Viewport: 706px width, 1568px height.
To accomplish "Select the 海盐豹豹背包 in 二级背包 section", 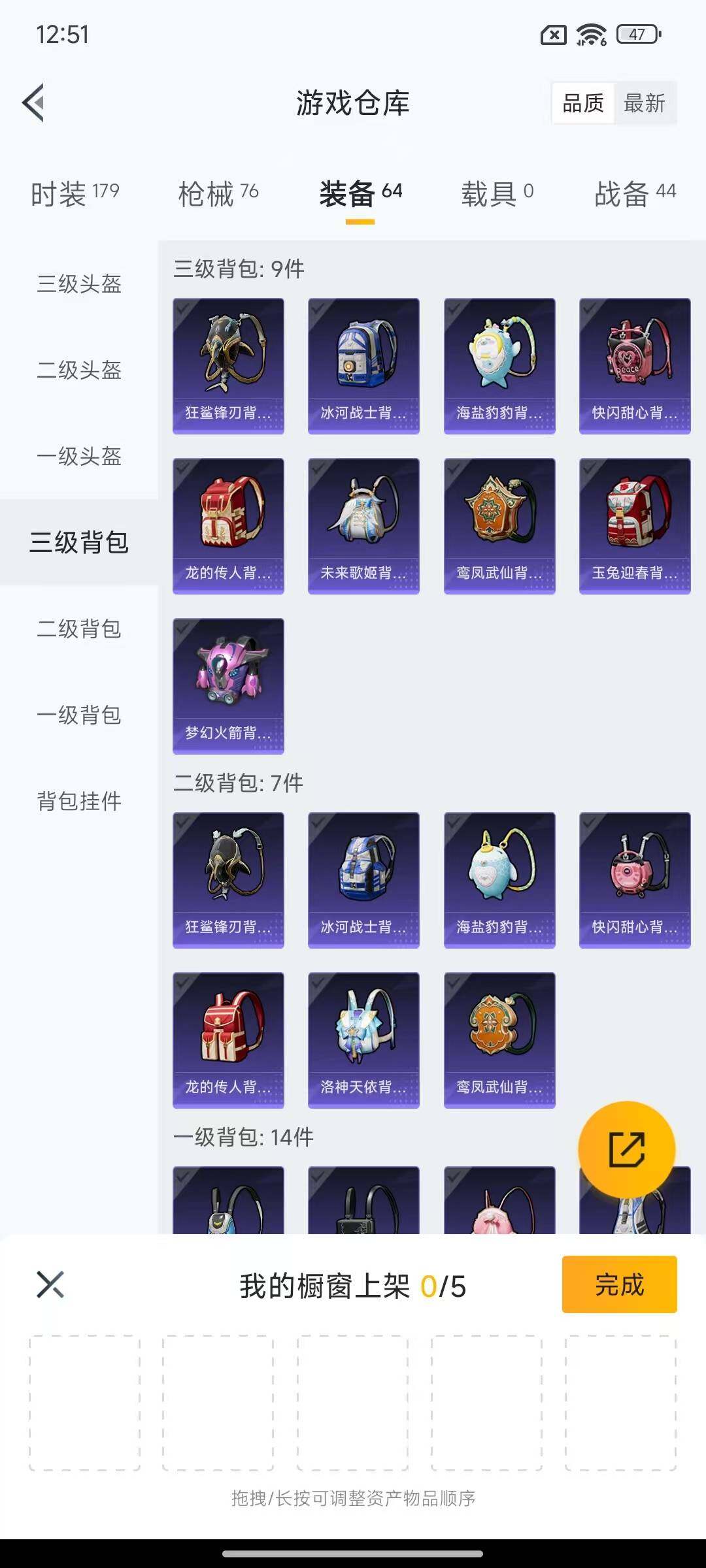I will coord(499,879).
